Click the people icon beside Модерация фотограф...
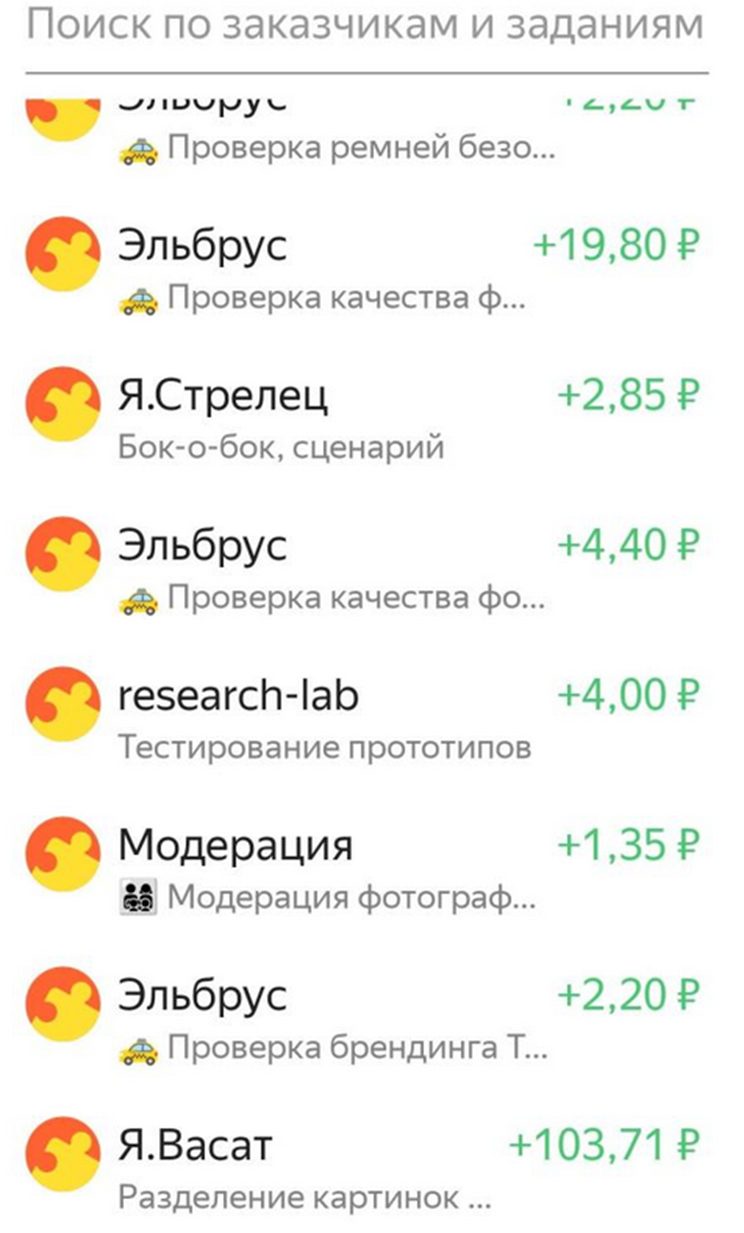This screenshot has width=744, height=1233. pyautogui.click(x=141, y=896)
